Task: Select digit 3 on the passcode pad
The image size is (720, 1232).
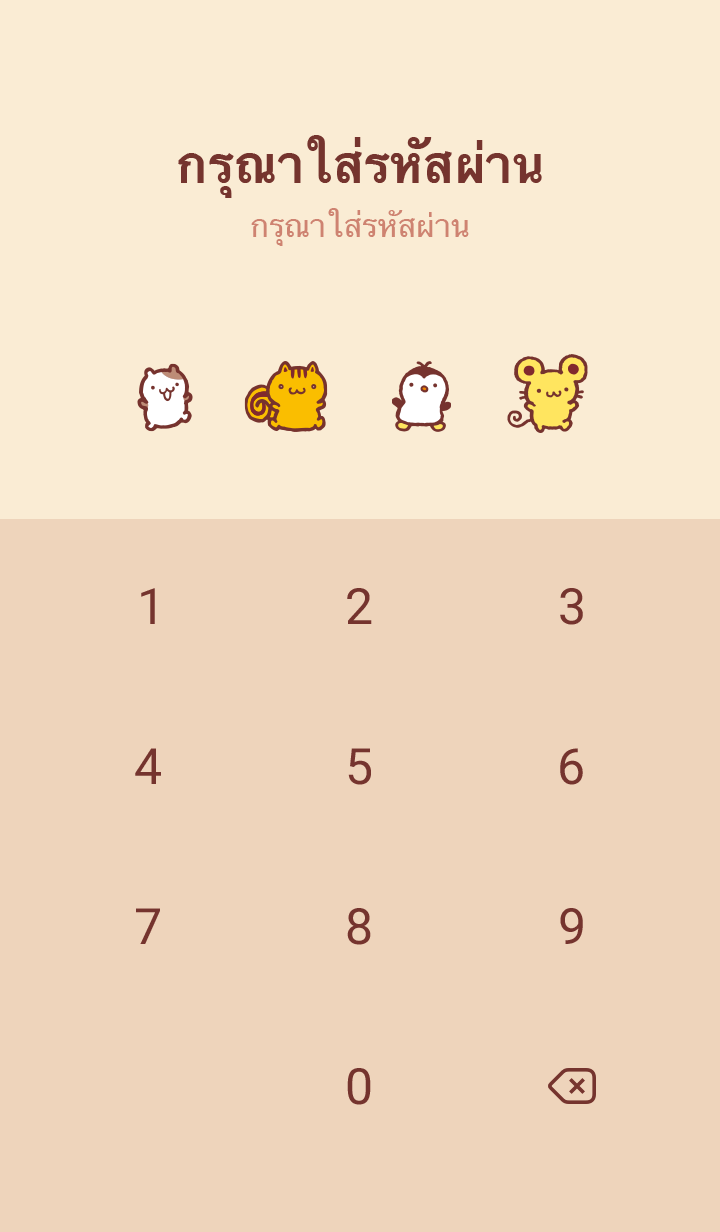Action: [x=571, y=607]
